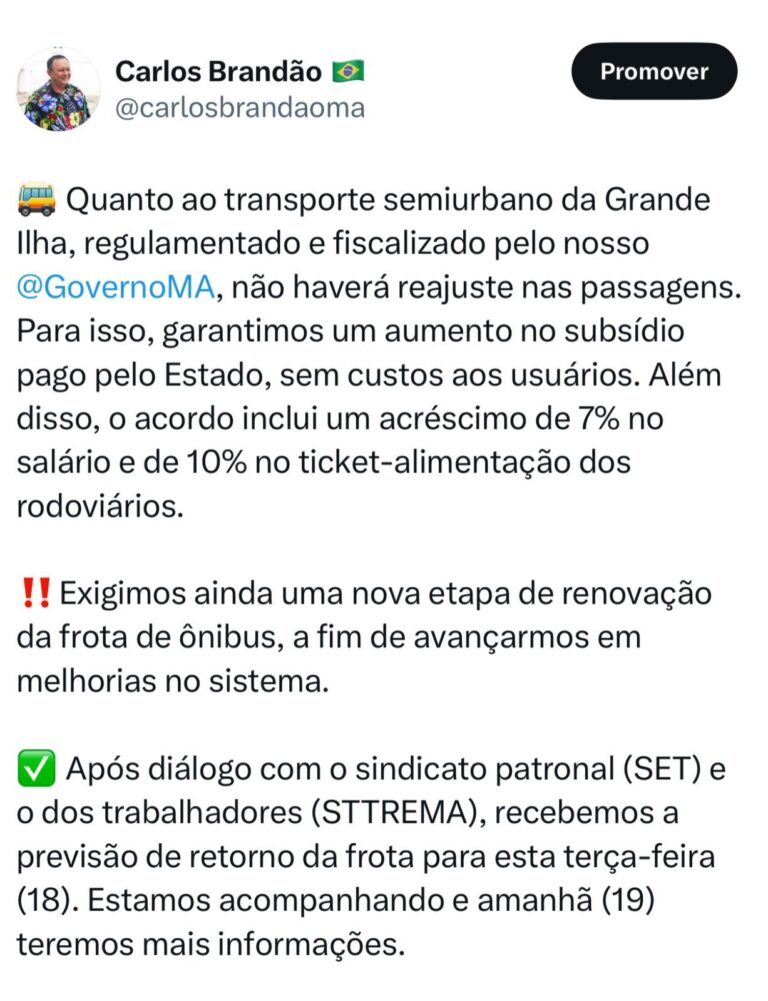Screen dimensions: 768x1001
Task: View the @carlosbrandaoma profile handle
Action: pyautogui.click(x=240, y=108)
